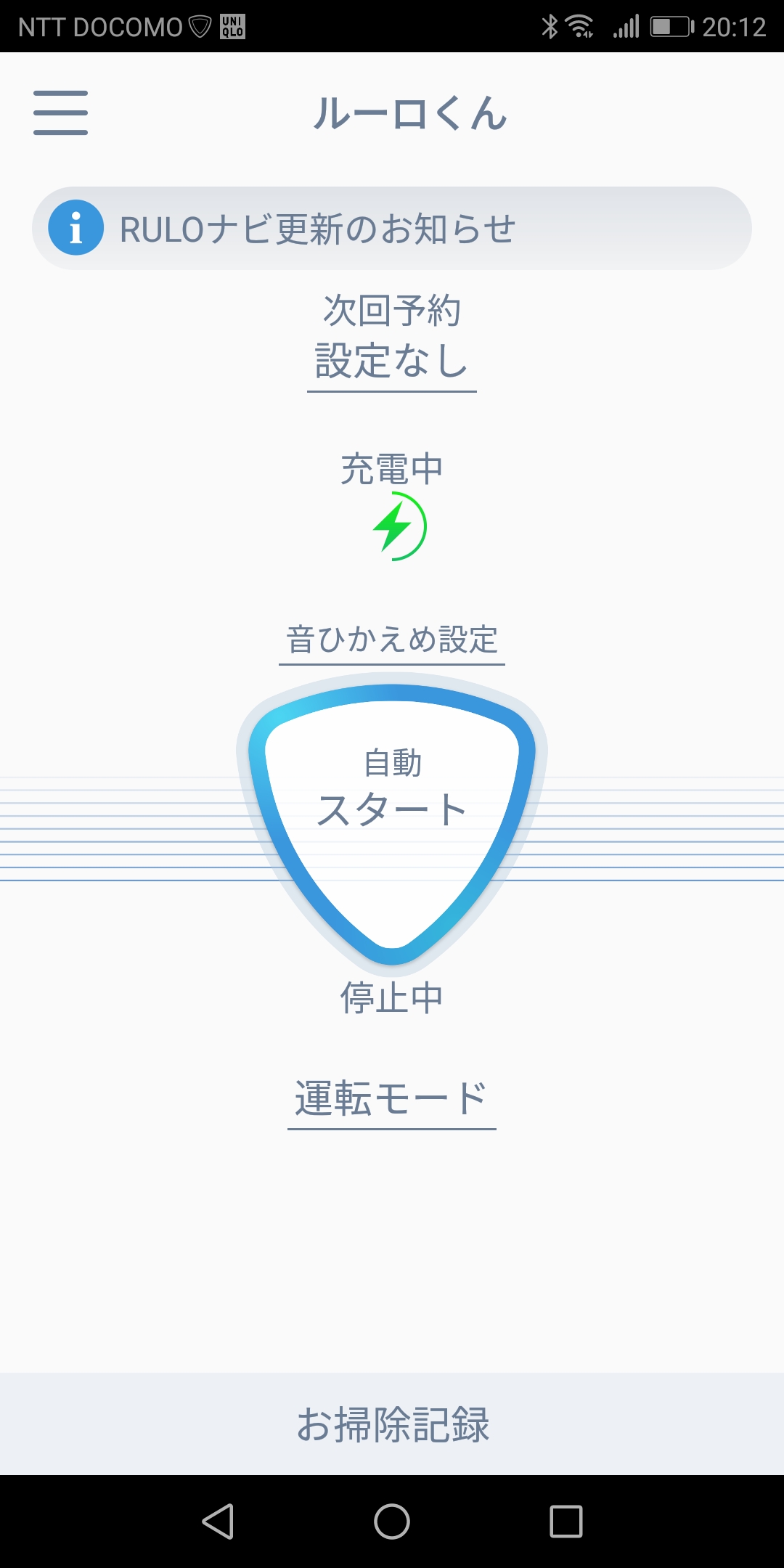
Task: Go back with the system back button
Action: point(218,1521)
